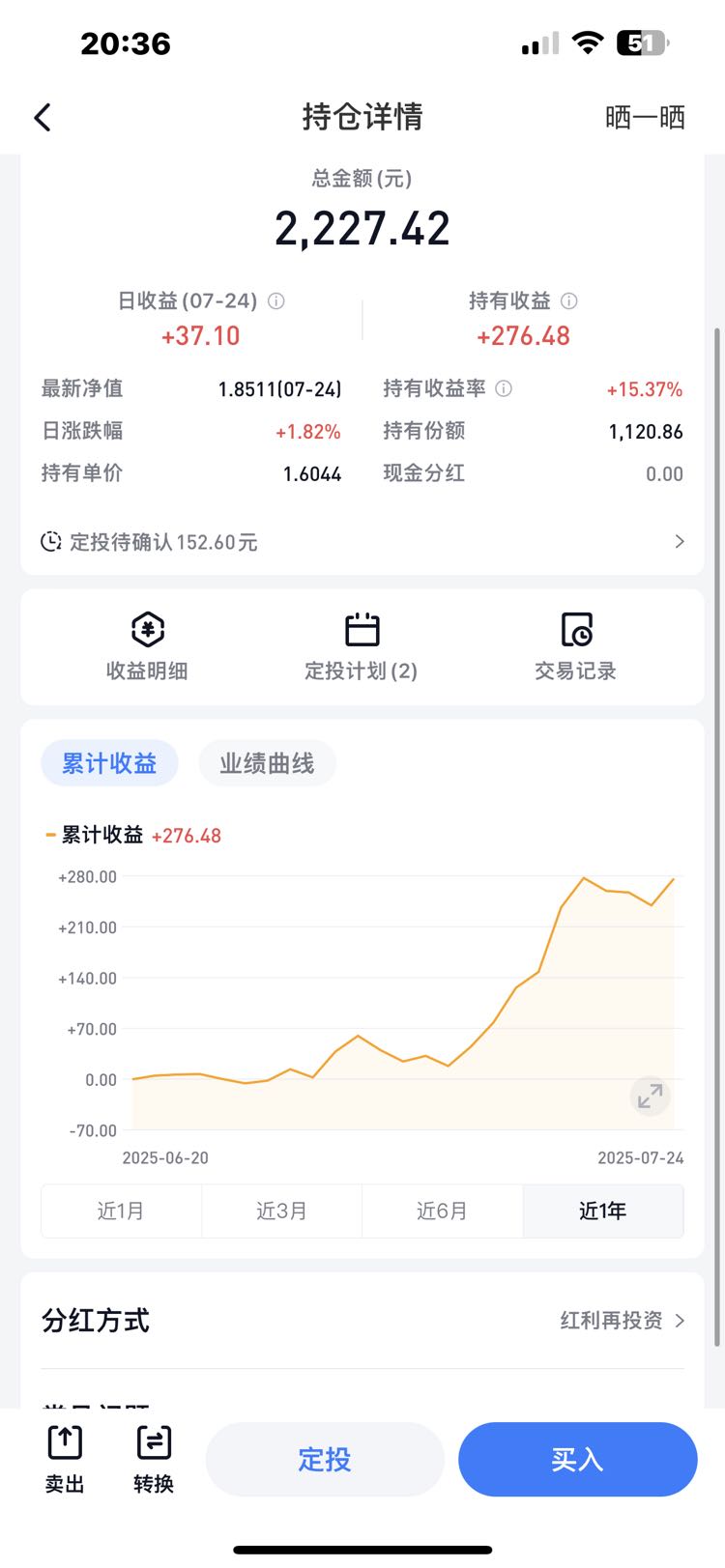Open info icon next to 日收益
The image size is (725, 1568).
pos(276,301)
